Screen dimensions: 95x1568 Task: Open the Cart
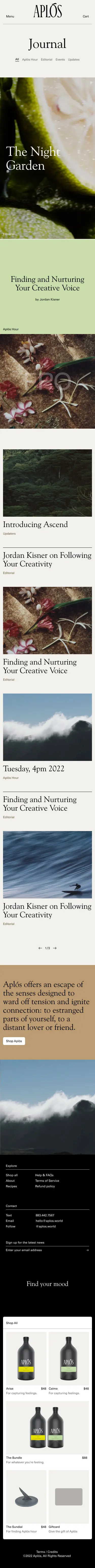click(86, 16)
